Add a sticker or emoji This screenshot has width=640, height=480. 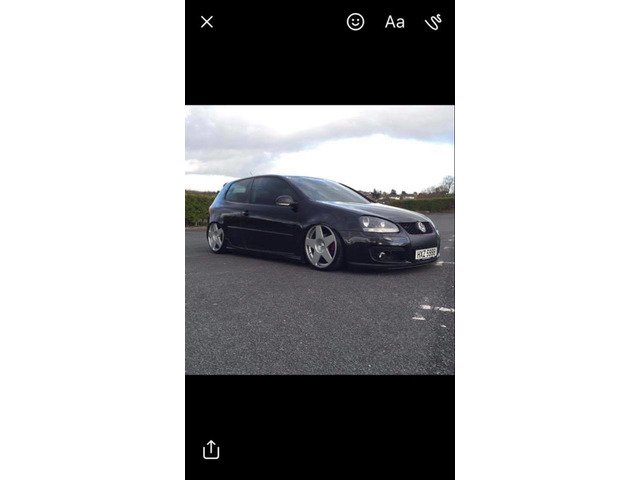pos(355,21)
